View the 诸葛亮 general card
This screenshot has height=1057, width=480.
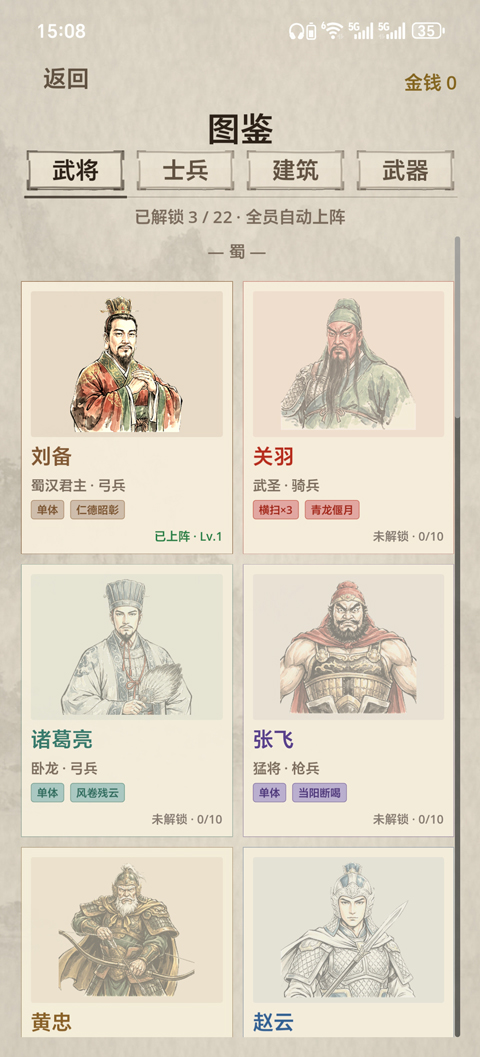coord(127,700)
